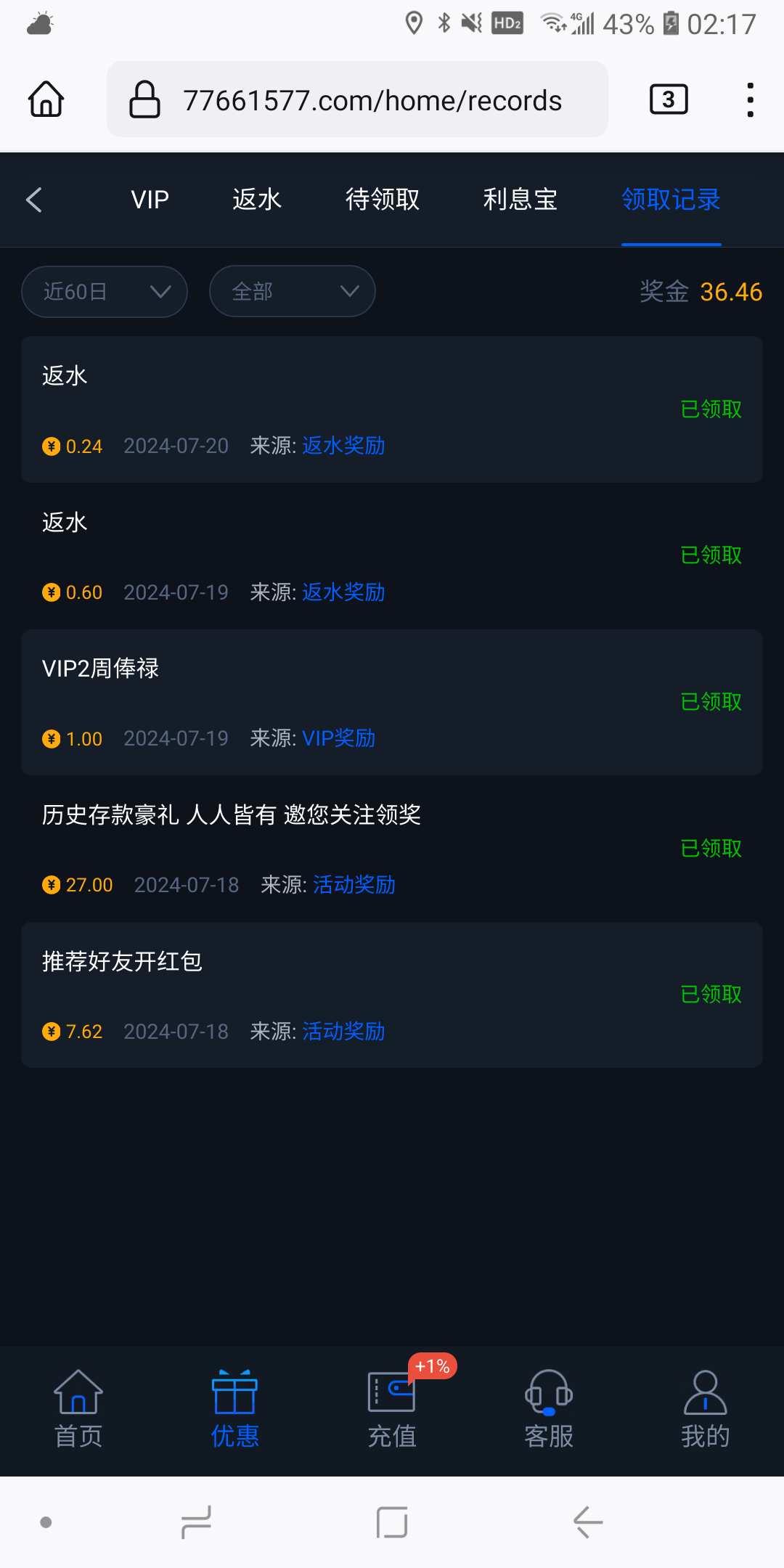Viewport: 784px width, 1568px height.
Task: Tap the system back button
Action: 588,1522
